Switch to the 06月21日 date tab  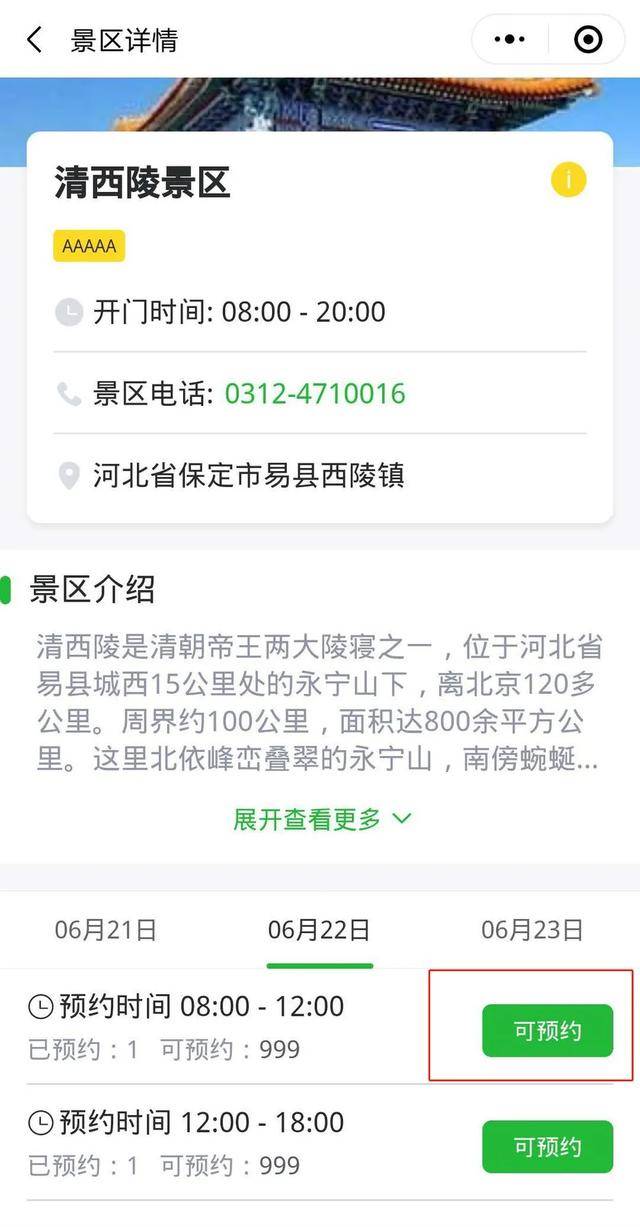coord(106,930)
